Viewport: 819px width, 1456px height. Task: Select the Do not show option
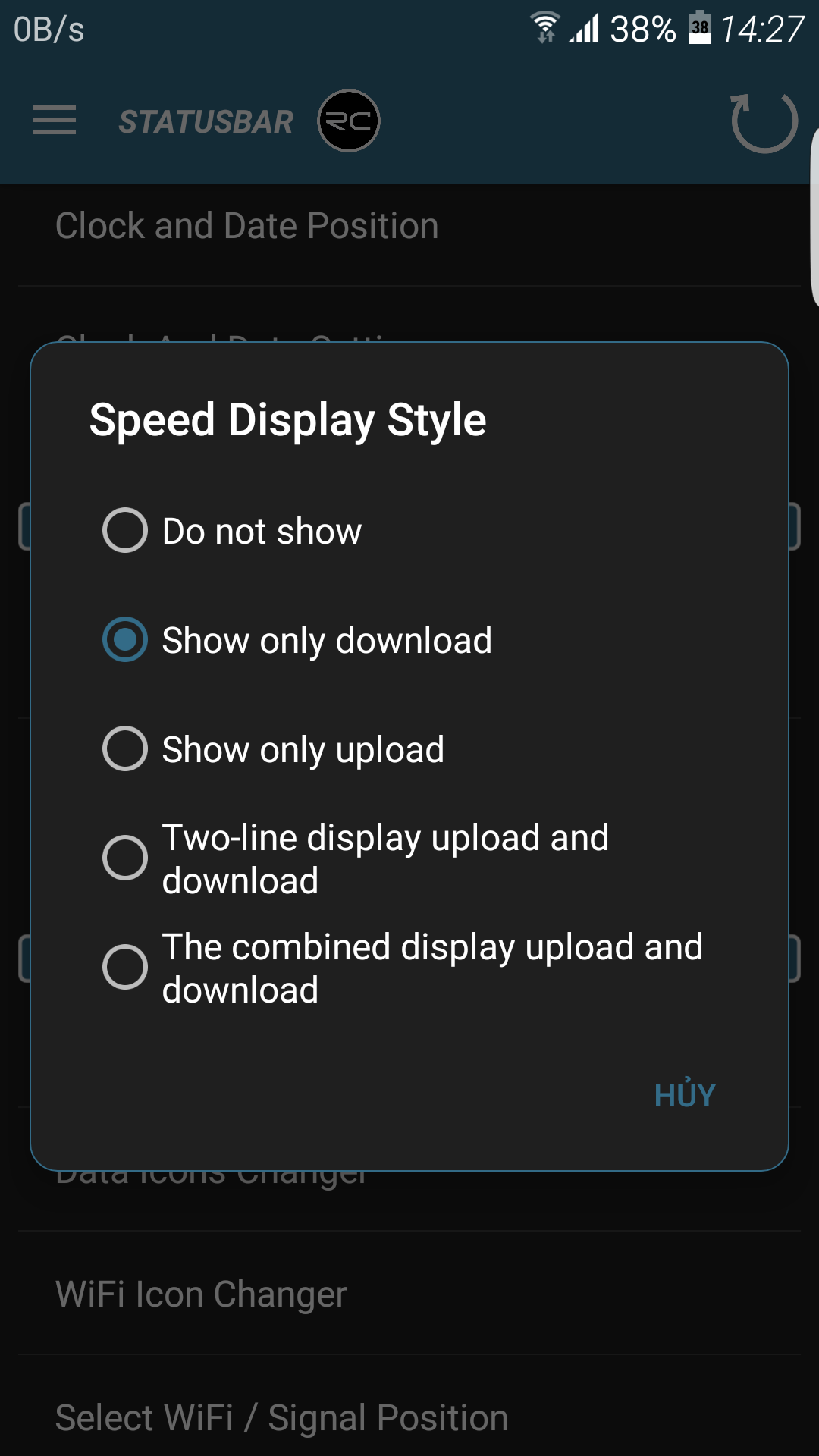pyautogui.click(x=409, y=530)
